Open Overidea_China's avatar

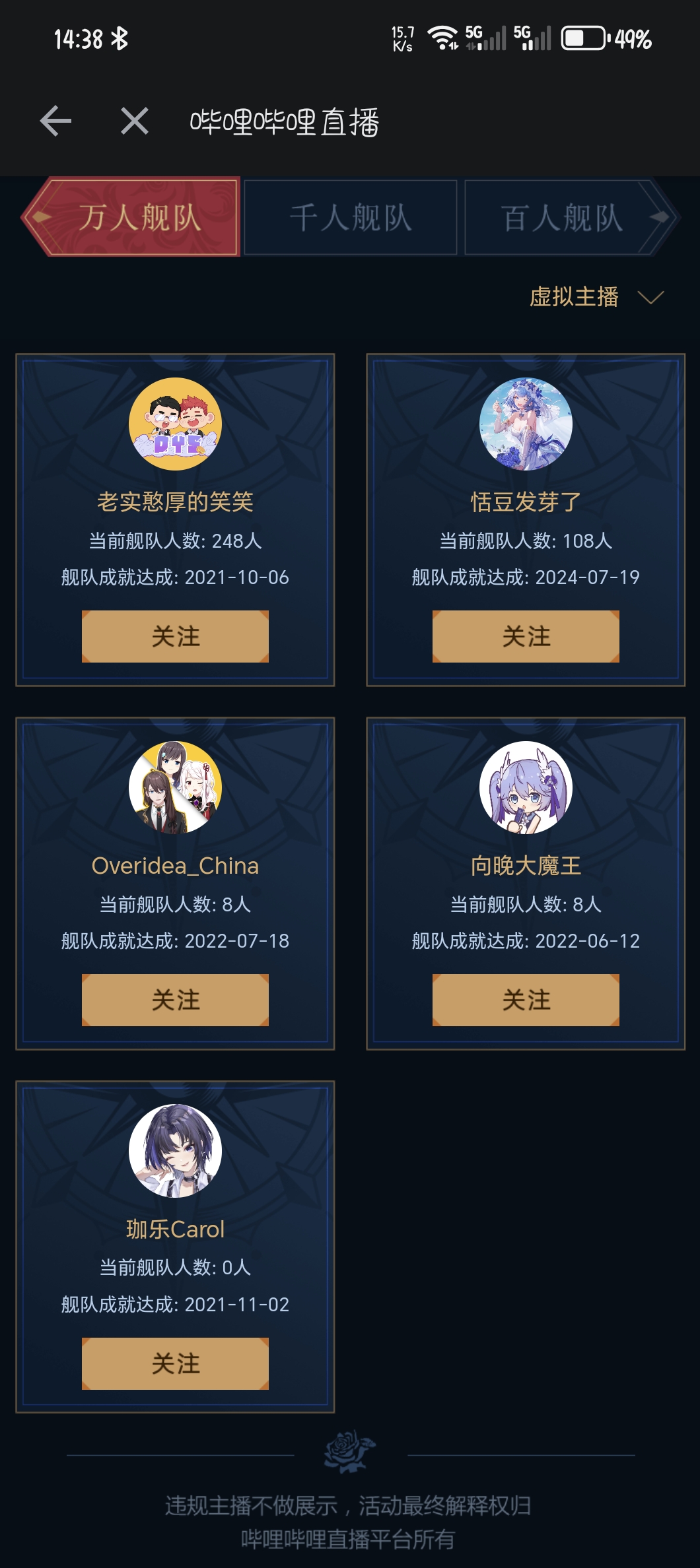coord(175,787)
